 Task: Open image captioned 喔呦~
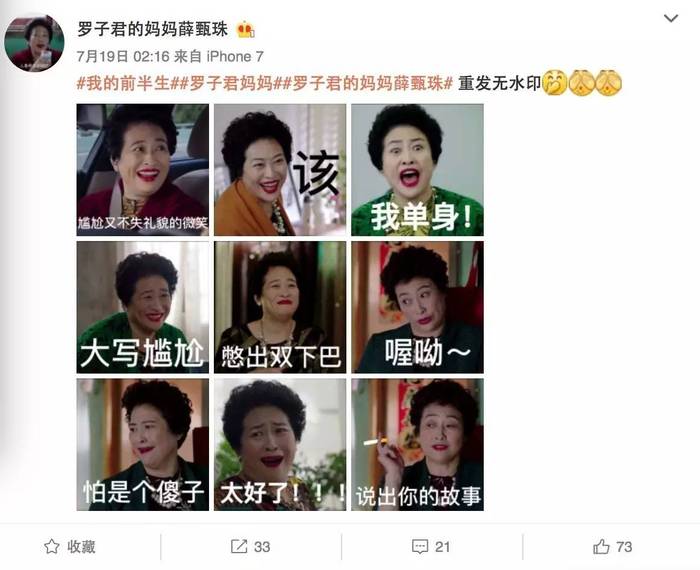pos(417,307)
